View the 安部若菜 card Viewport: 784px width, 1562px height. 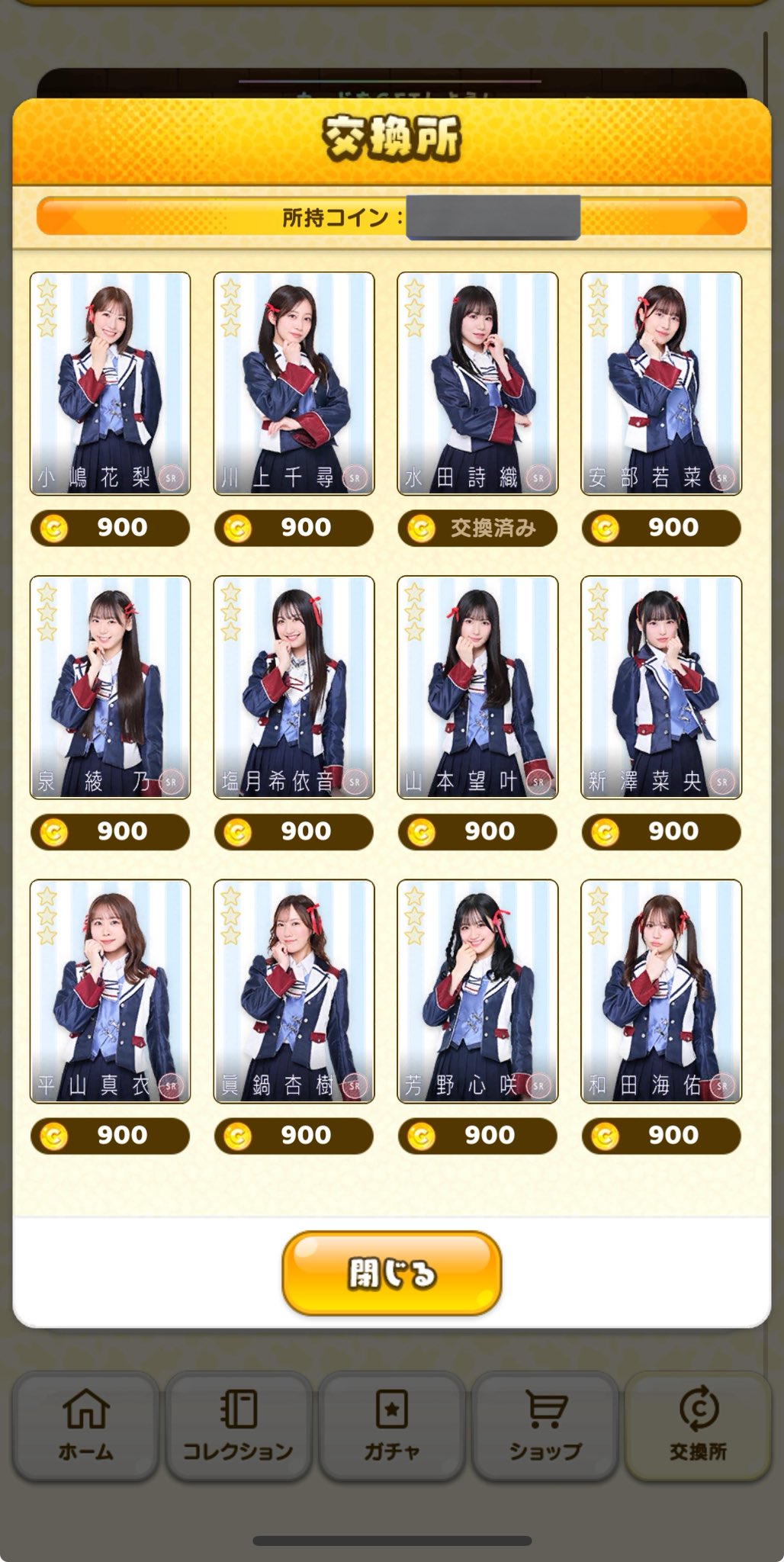661,384
